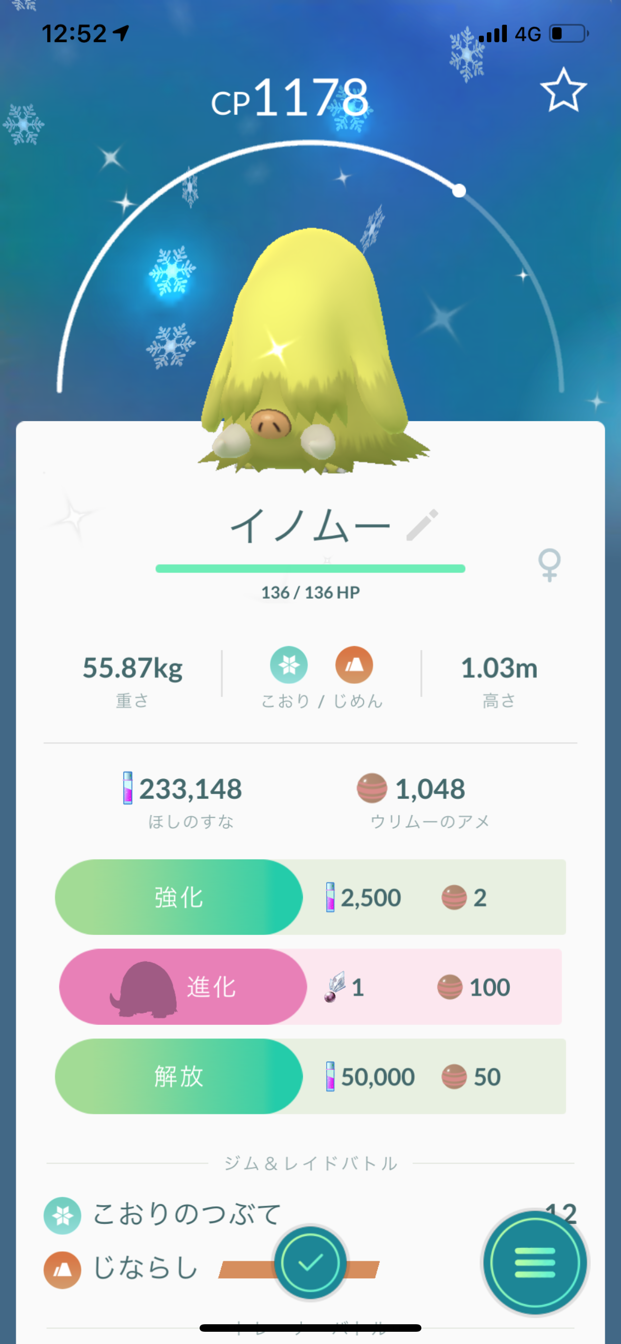Evolve the Pokémon with 進化 button

point(183,987)
